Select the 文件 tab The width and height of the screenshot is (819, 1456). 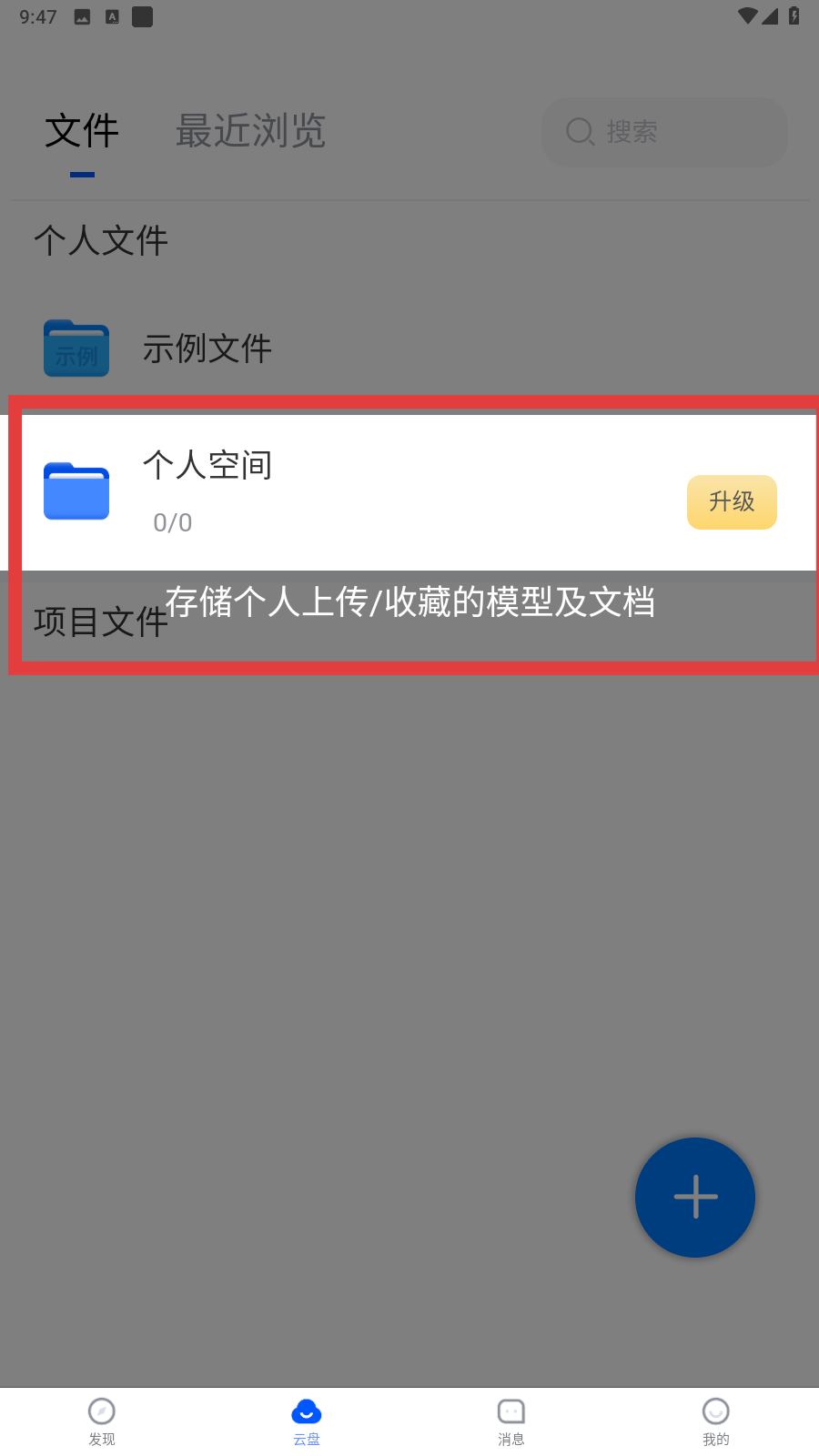coord(82,131)
